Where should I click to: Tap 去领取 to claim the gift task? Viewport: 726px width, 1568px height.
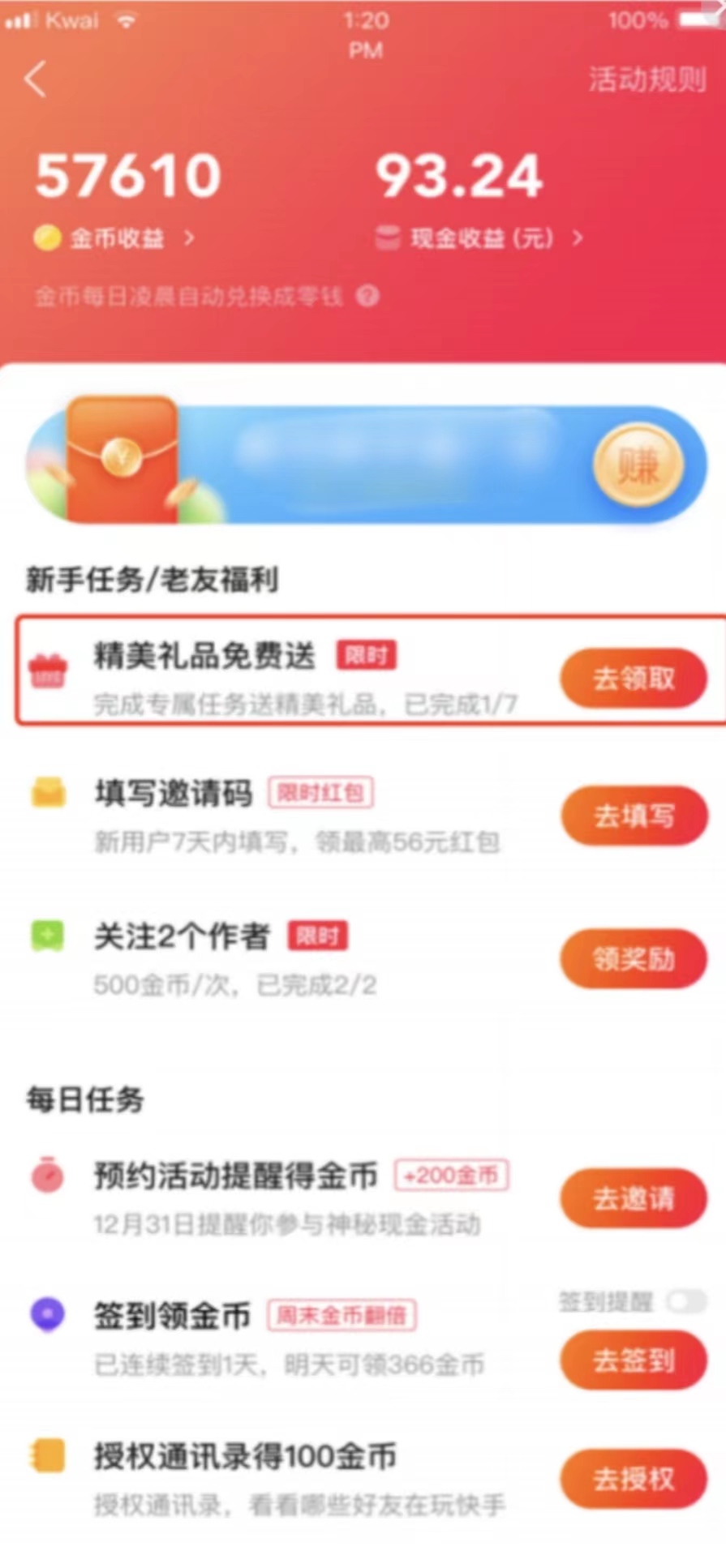click(x=634, y=679)
